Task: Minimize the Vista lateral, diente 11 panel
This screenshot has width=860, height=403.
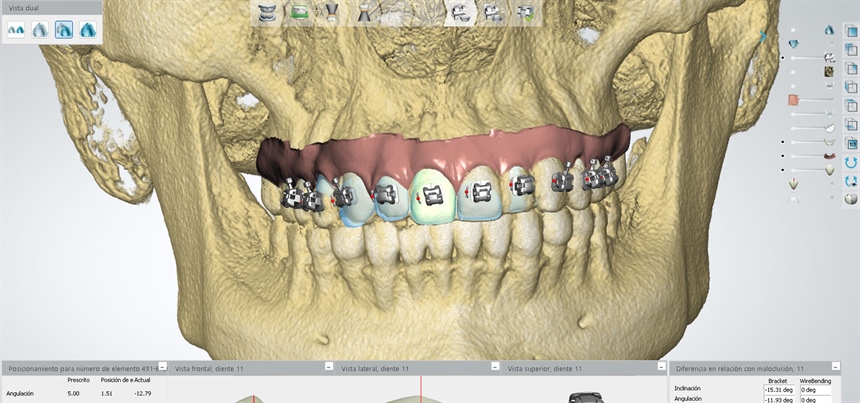Action: (x=494, y=368)
